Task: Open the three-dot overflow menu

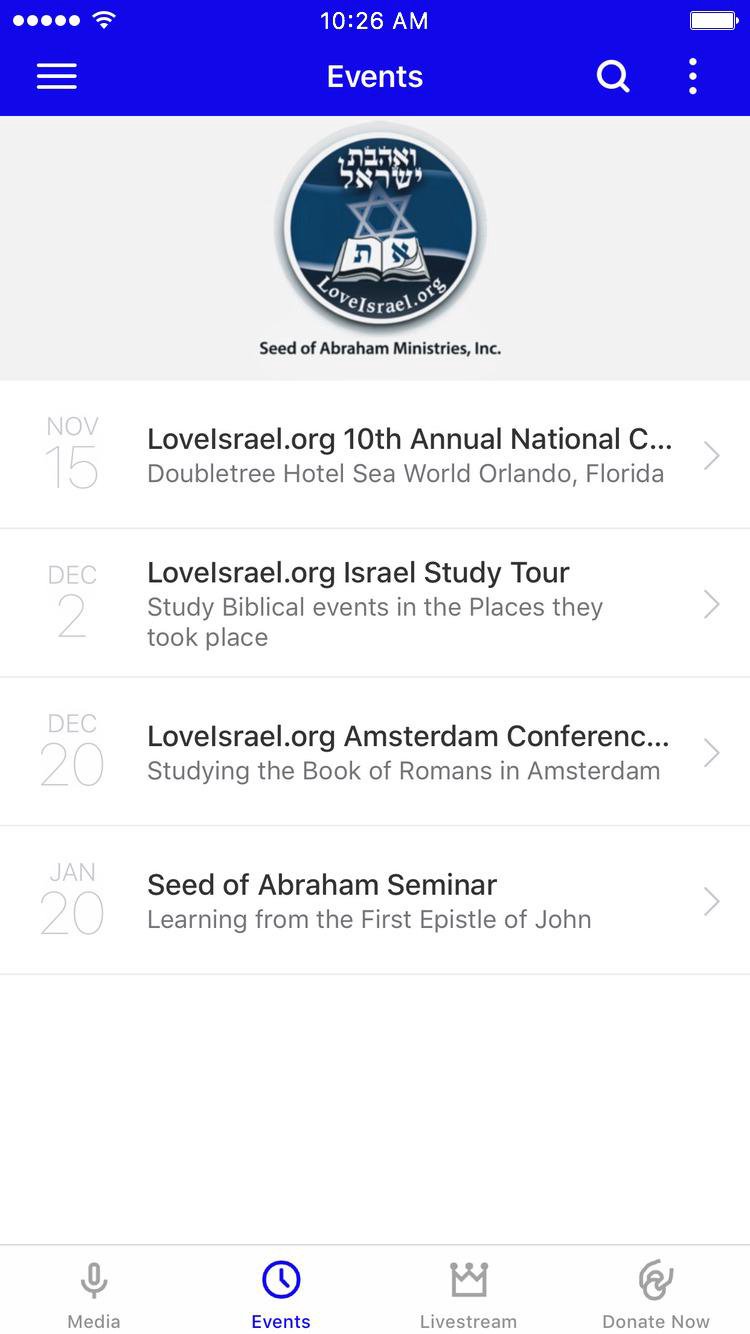Action: (692, 77)
